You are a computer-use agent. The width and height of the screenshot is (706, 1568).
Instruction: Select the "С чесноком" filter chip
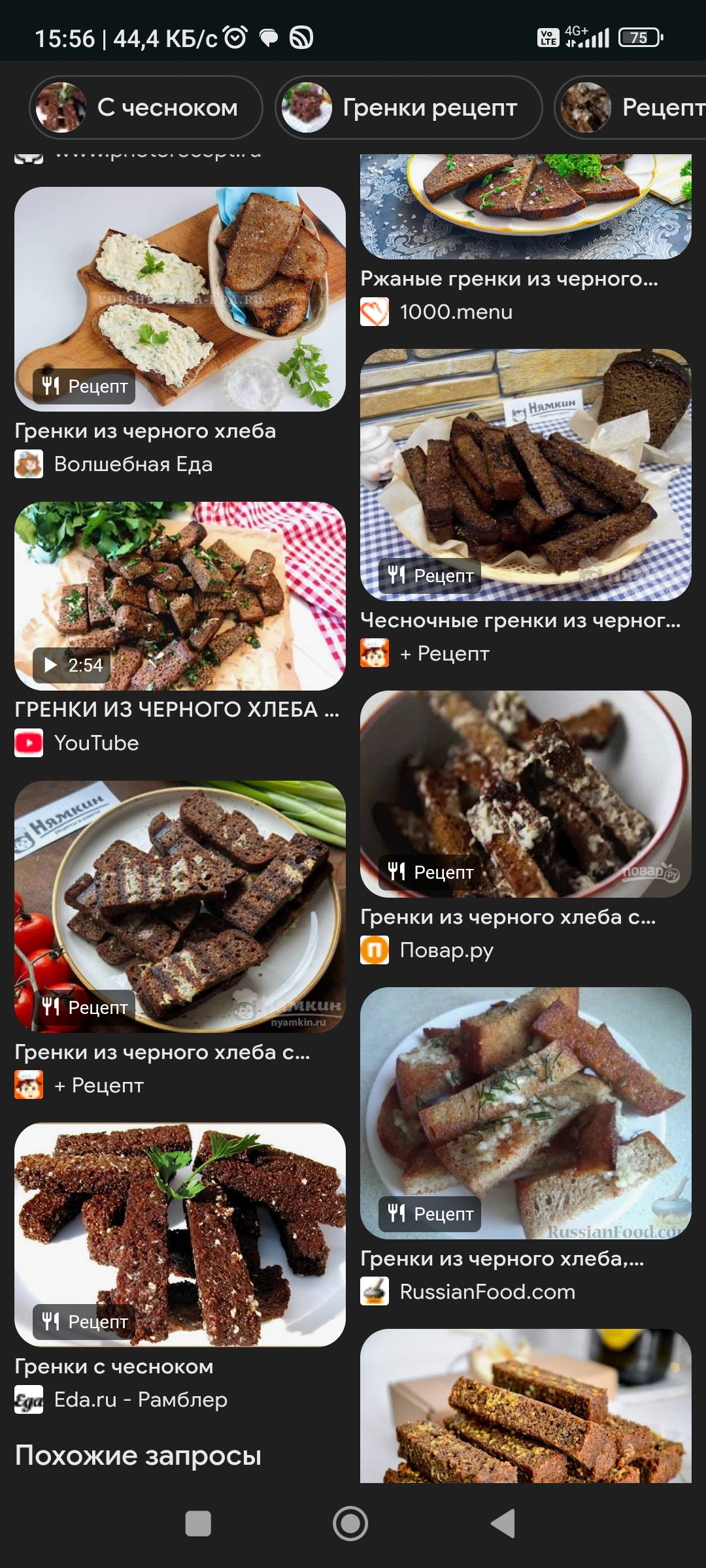(146, 108)
